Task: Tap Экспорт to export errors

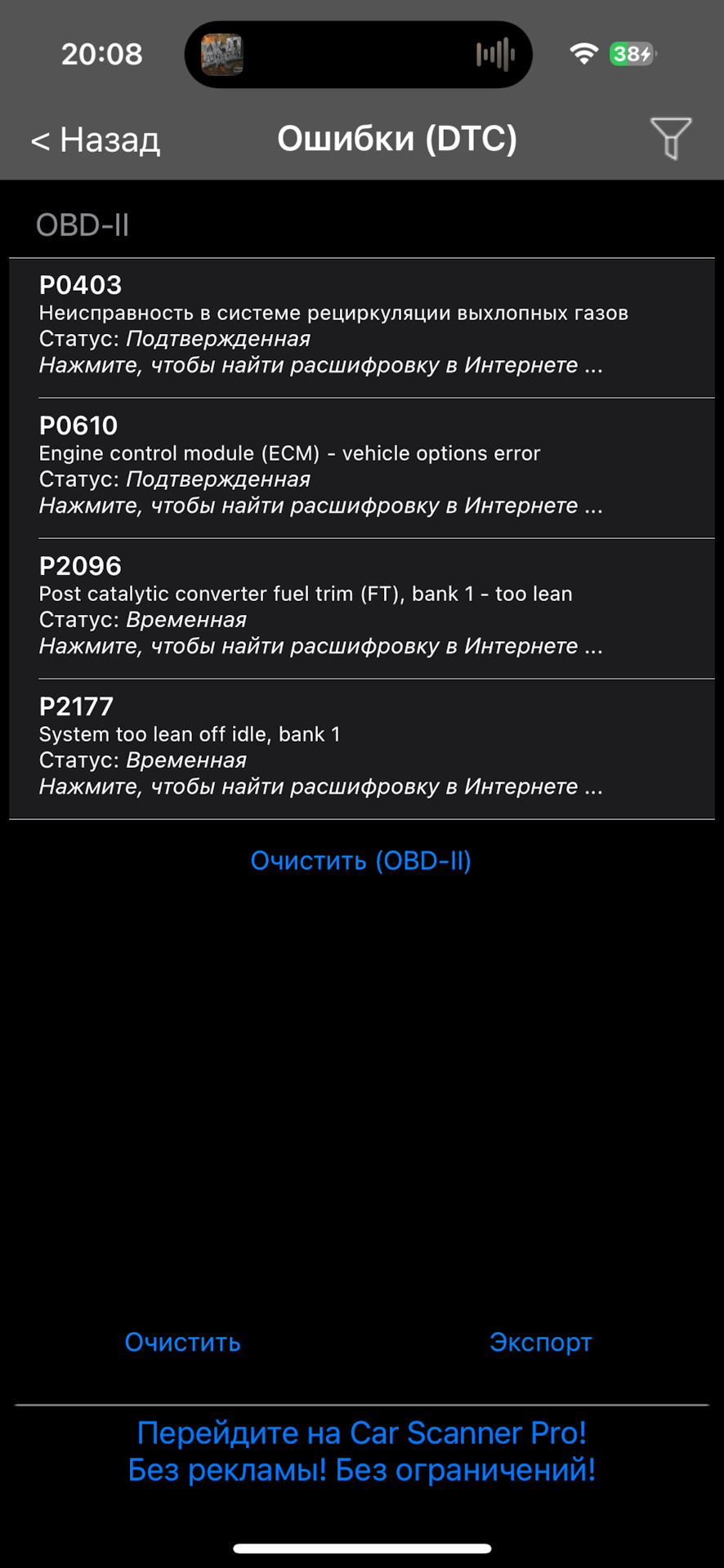Action: 541,1342
